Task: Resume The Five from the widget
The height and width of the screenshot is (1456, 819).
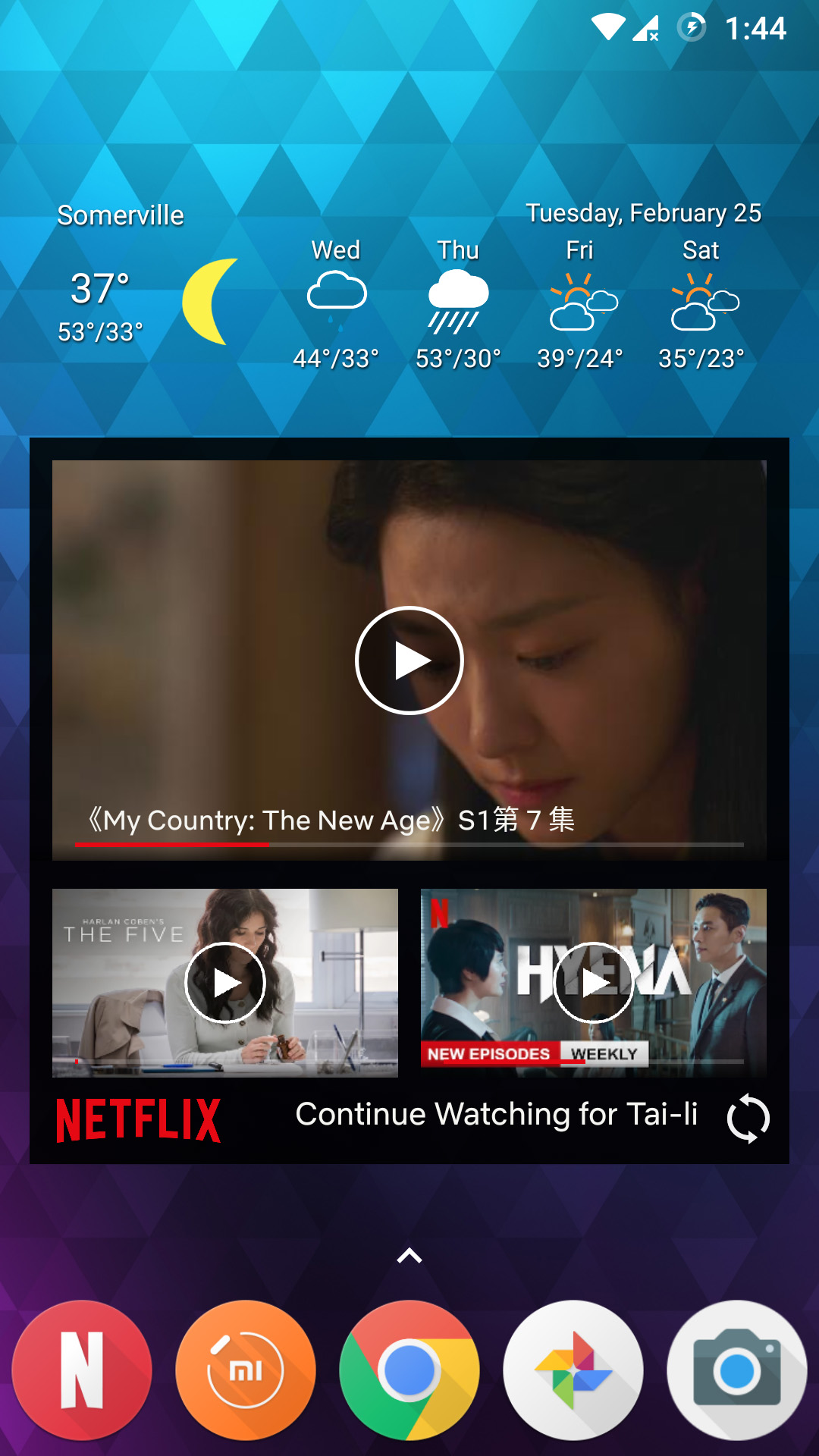Action: tap(225, 983)
